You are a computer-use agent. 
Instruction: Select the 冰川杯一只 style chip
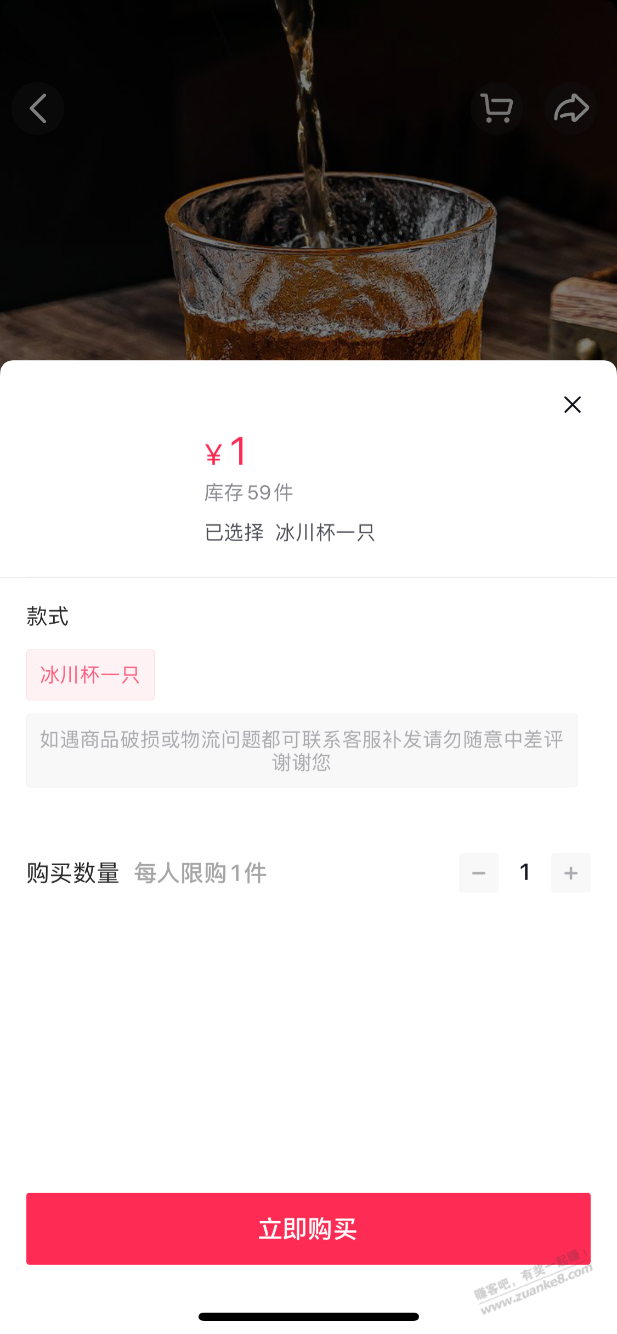pos(90,674)
